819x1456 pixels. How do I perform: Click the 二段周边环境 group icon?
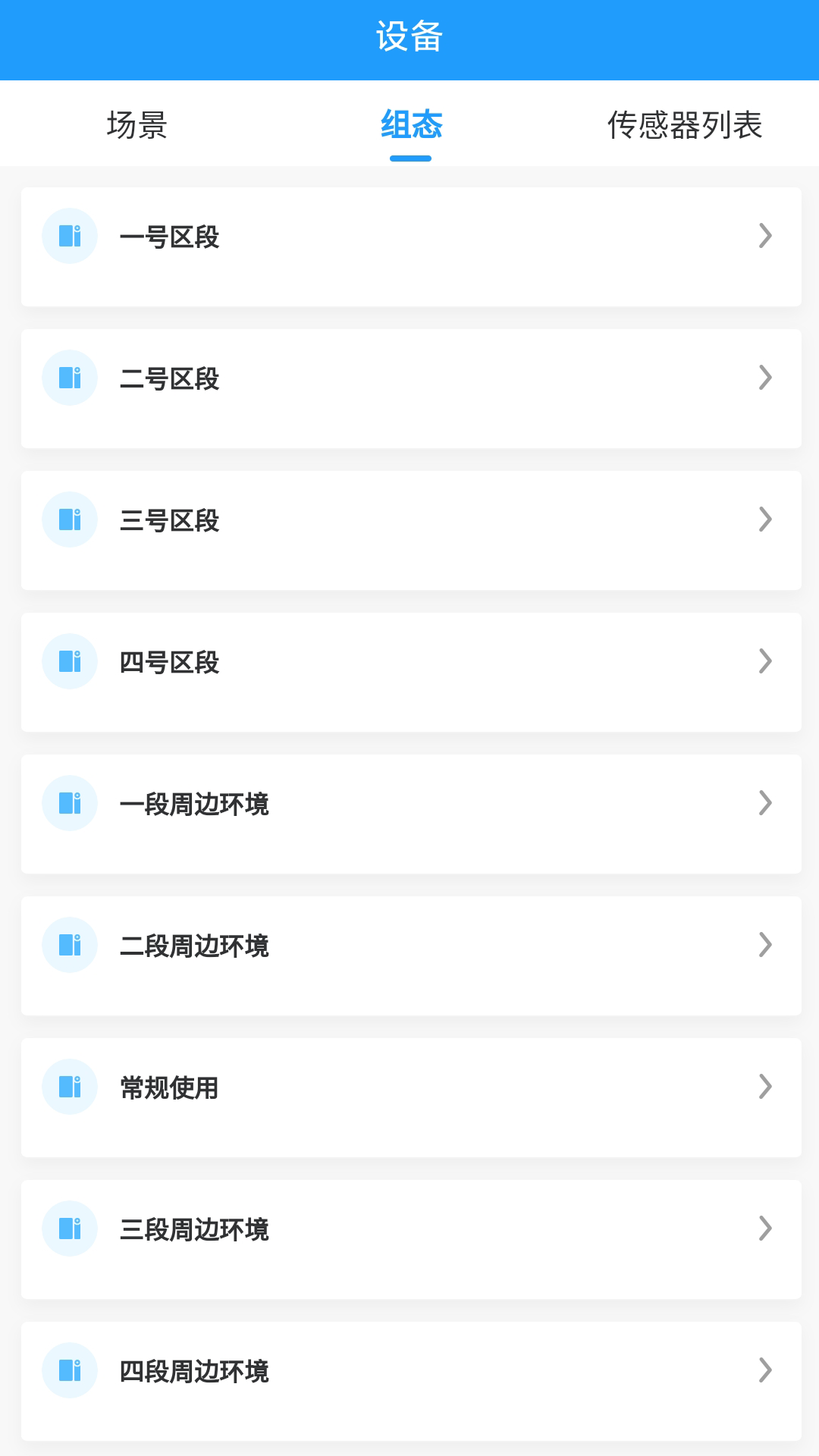coord(69,945)
